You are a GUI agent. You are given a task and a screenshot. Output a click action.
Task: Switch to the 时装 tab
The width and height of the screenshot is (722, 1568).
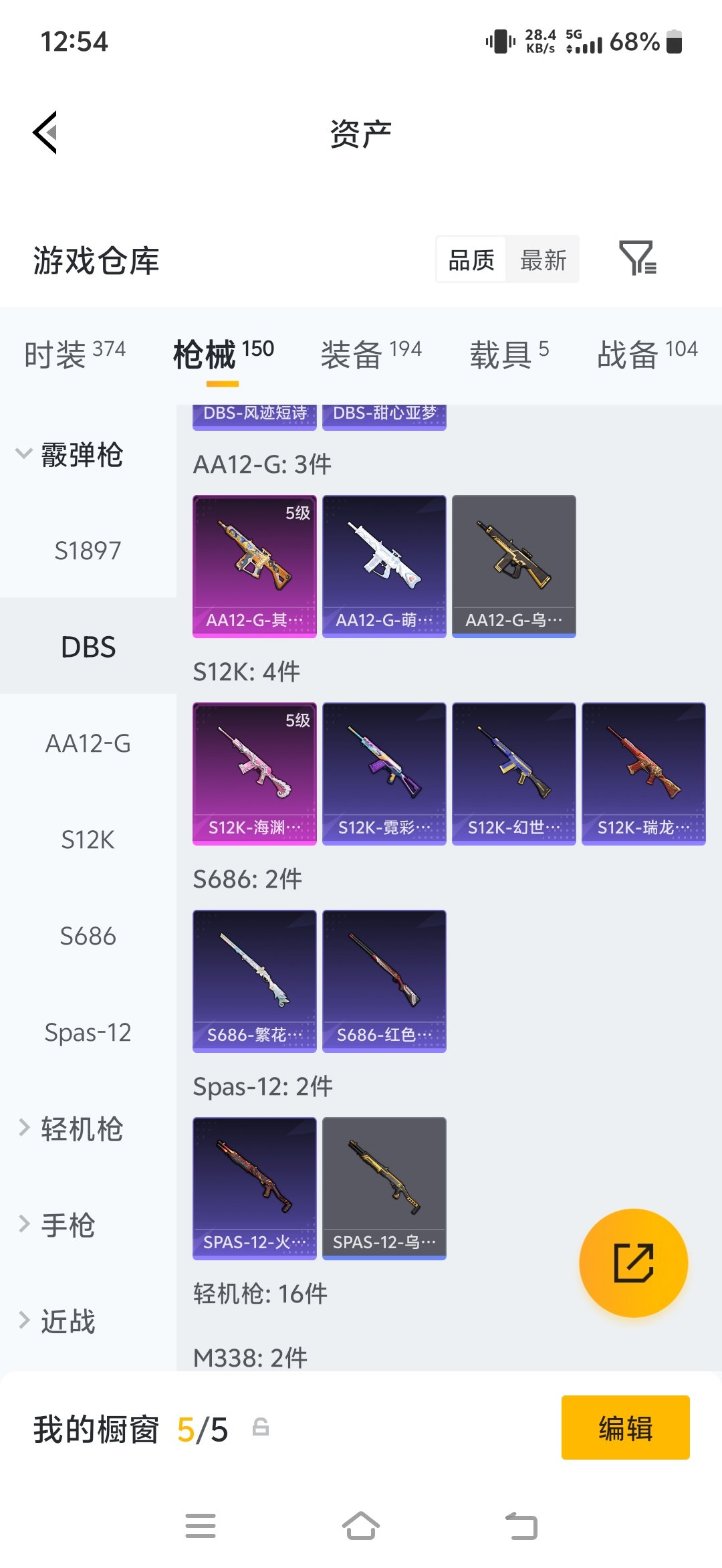click(75, 354)
